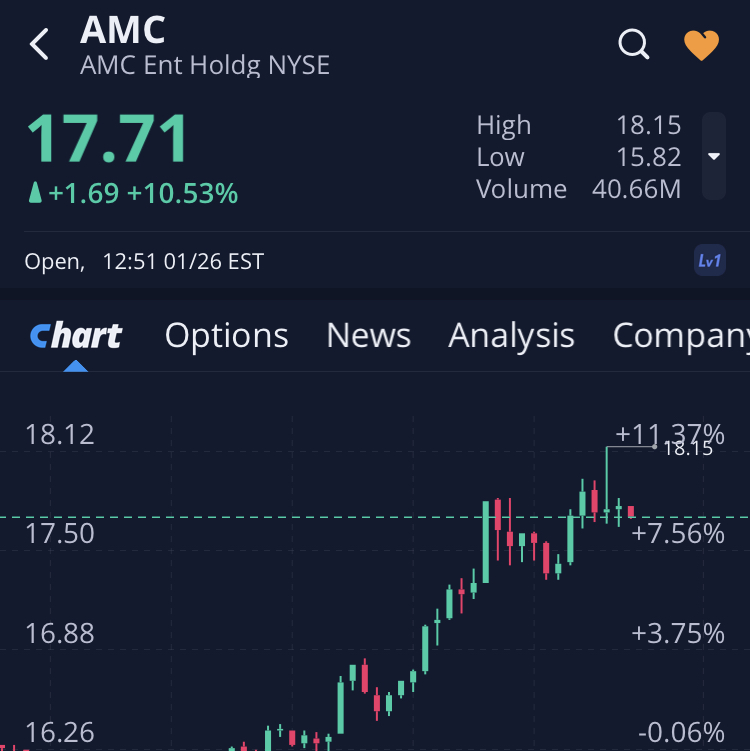This screenshot has width=750, height=751.
Task: View the Analysis tab
Action: pyautogui.click(x=511, y=336)
